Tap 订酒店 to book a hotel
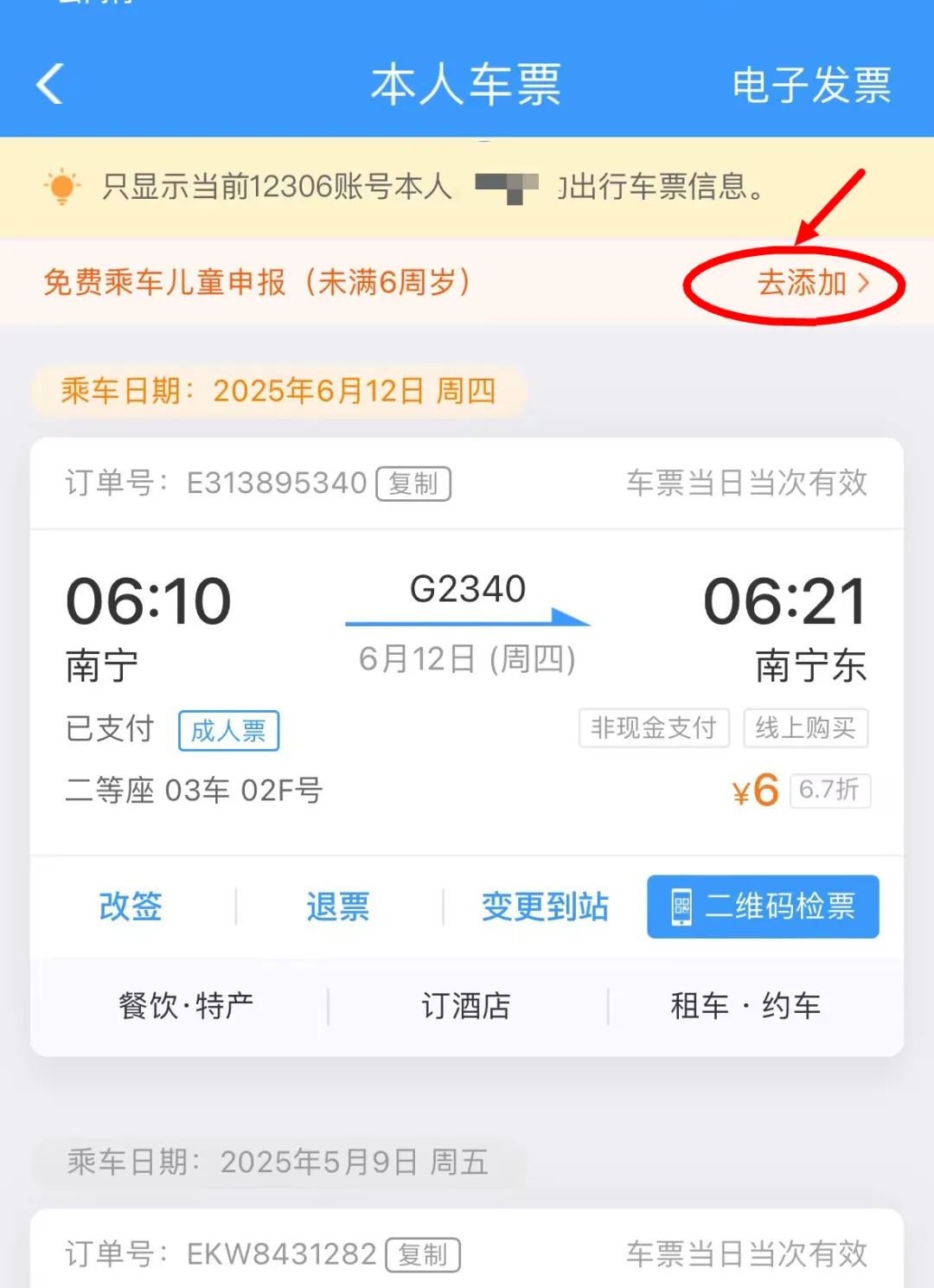This screenshot has height=1288, width=934. coord(466,1006)
